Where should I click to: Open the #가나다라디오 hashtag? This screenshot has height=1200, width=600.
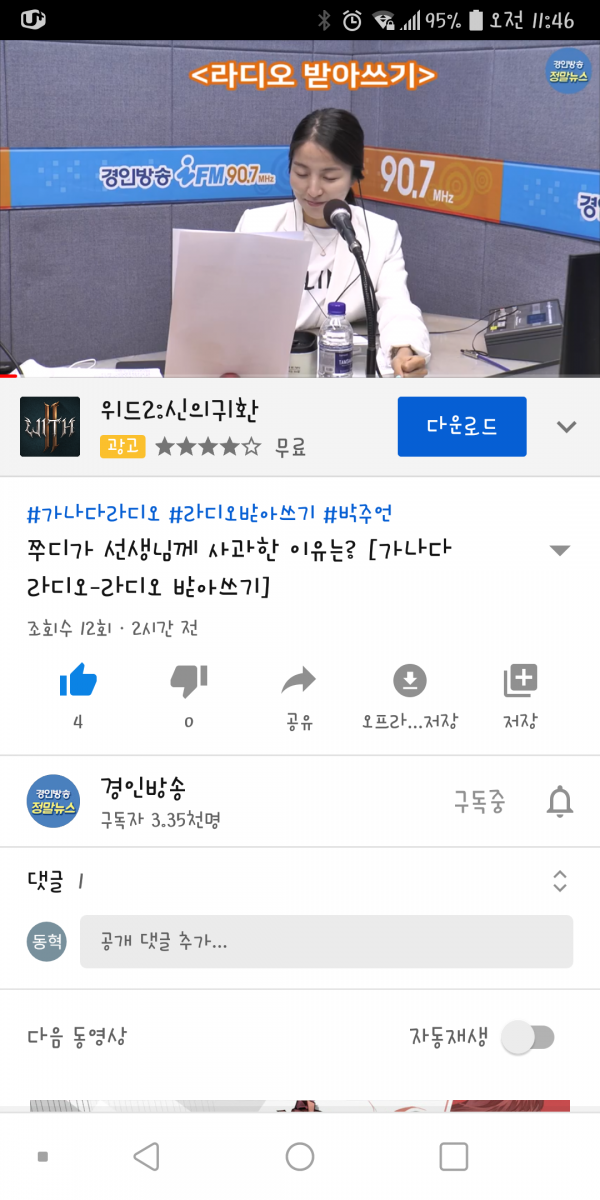pyautogui.click(x=93, y=514)
